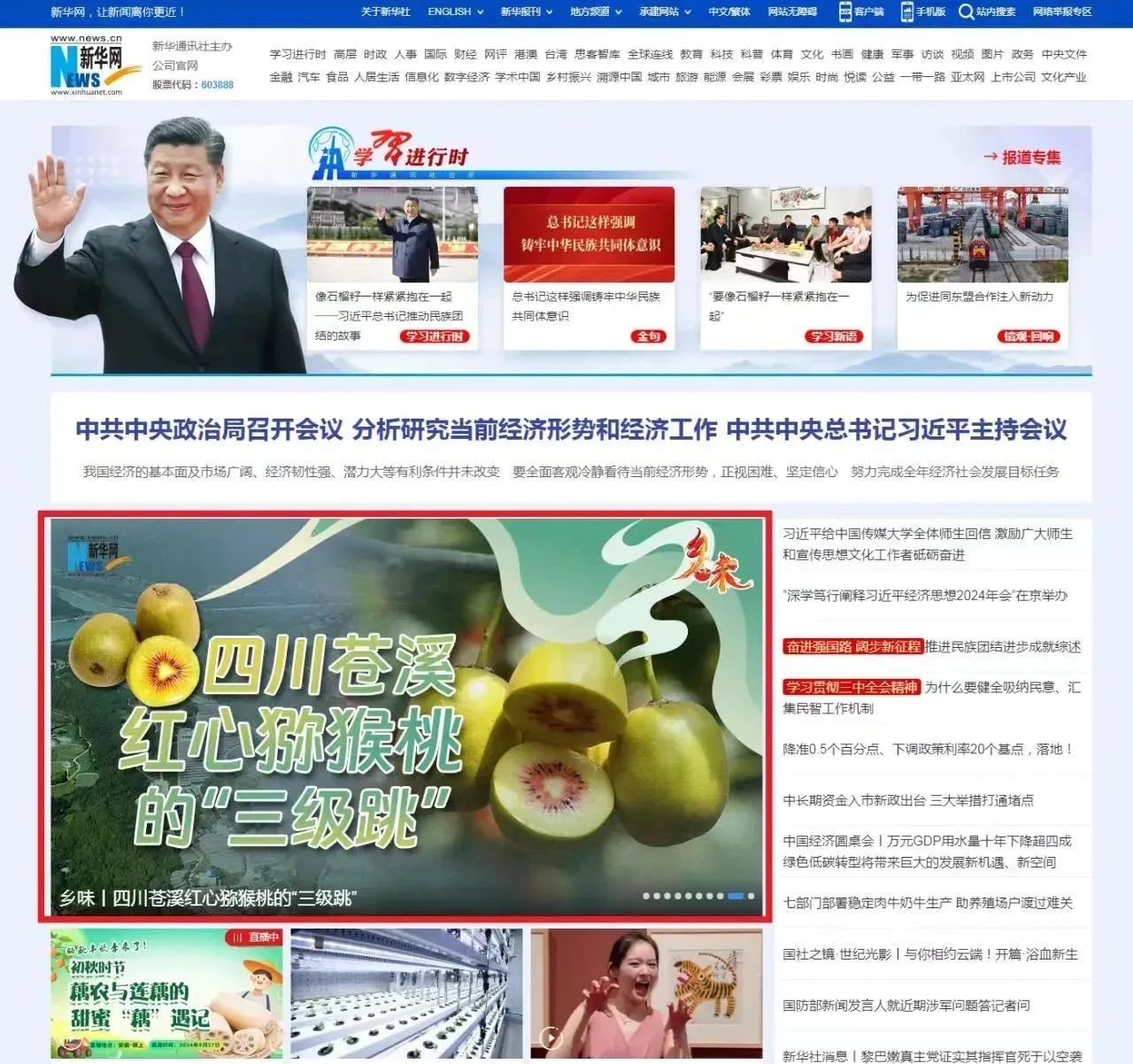Open the 为促进同东盟合作注入新动力 card

pos(979,266)
